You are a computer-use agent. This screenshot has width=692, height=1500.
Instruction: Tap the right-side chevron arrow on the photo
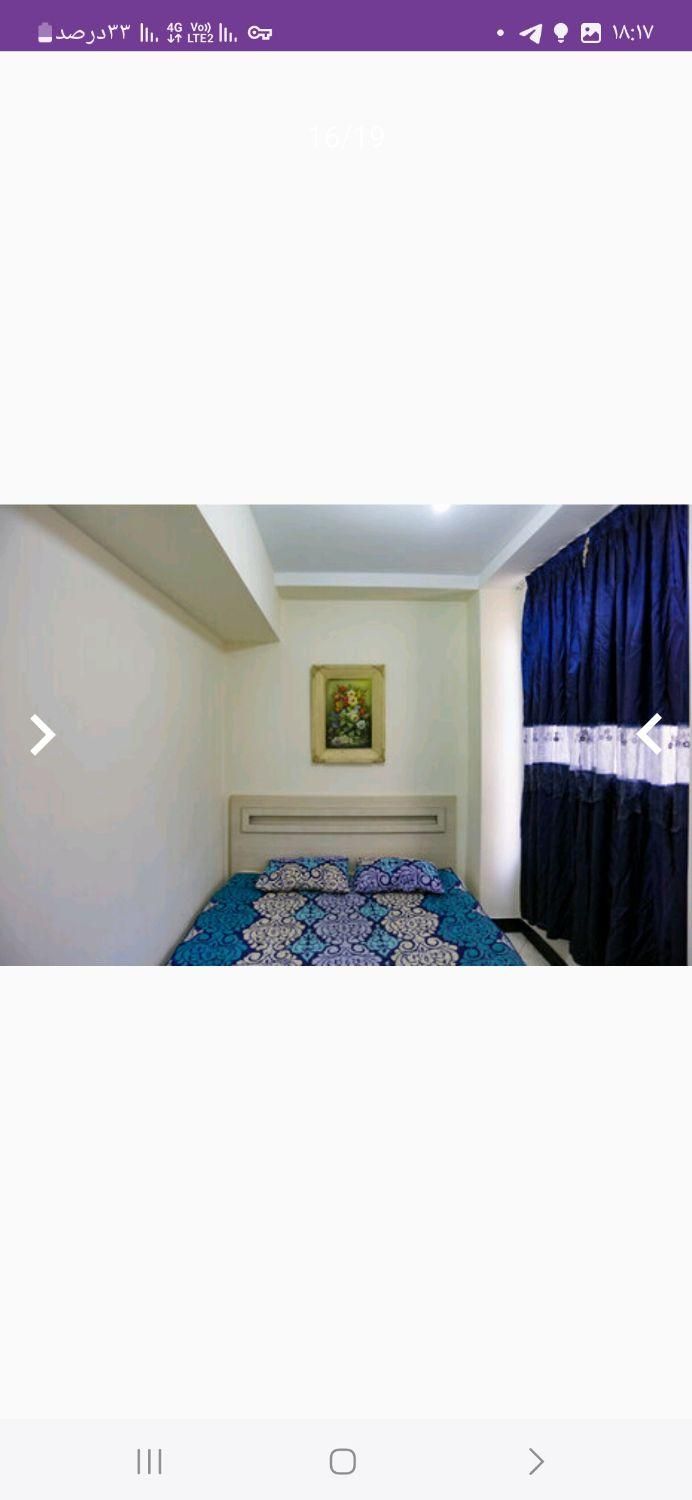pos(650,734)
